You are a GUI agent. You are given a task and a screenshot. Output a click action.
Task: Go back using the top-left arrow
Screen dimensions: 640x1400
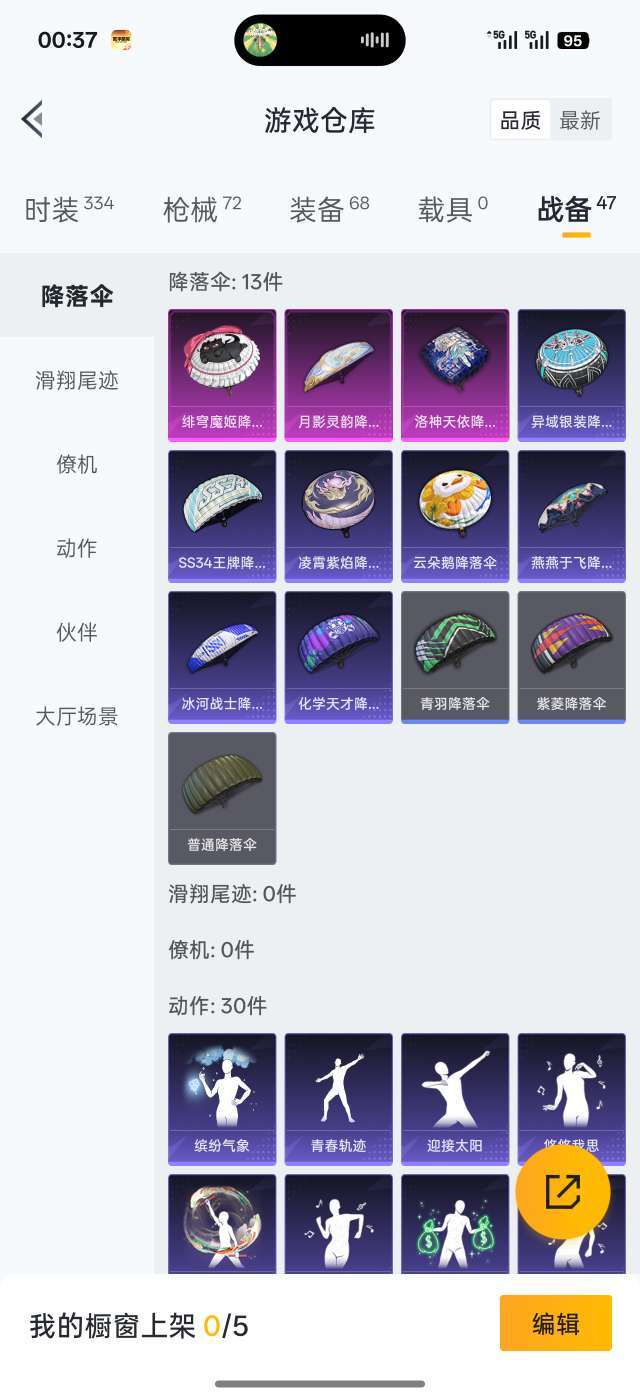click(x=32, y=119)
